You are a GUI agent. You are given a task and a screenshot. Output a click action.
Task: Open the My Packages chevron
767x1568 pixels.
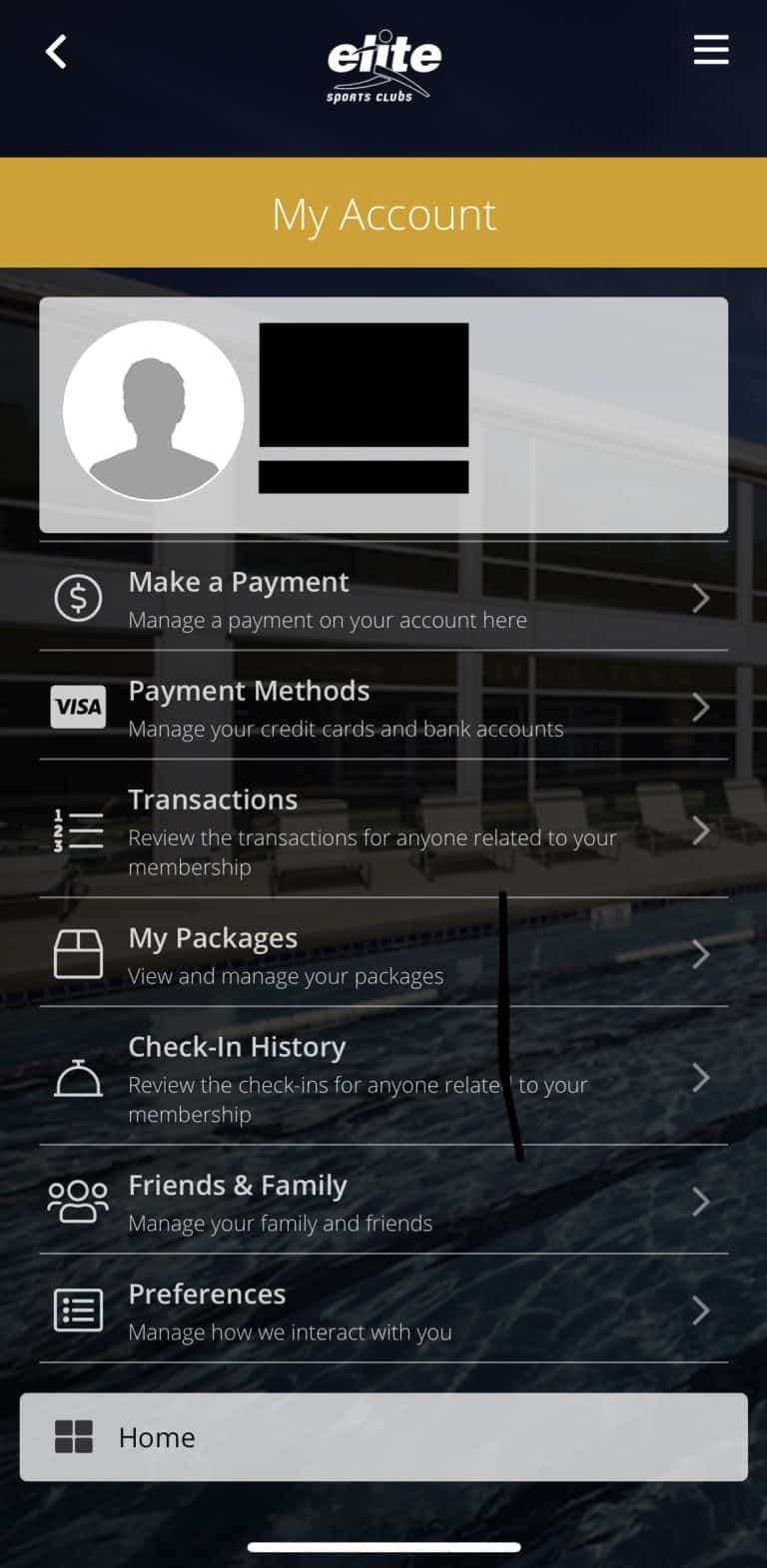(x=700, y=954)
